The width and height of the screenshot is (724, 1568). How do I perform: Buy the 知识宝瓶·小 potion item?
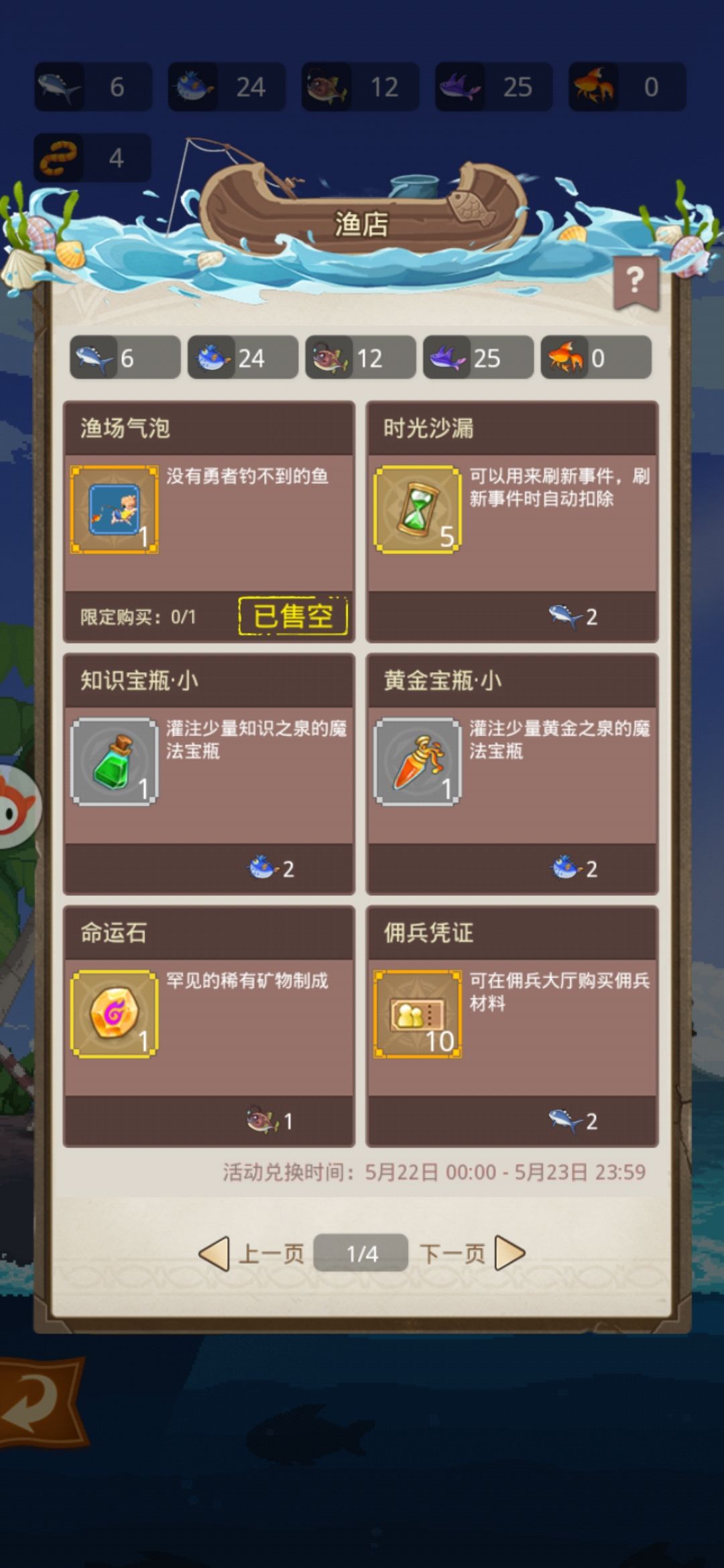click(208, 774)
